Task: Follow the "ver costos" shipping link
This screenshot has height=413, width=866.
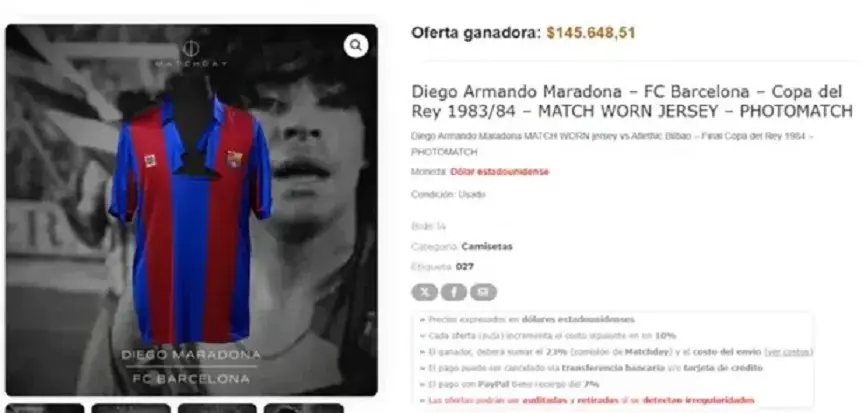Action: (x=787, y=352)
